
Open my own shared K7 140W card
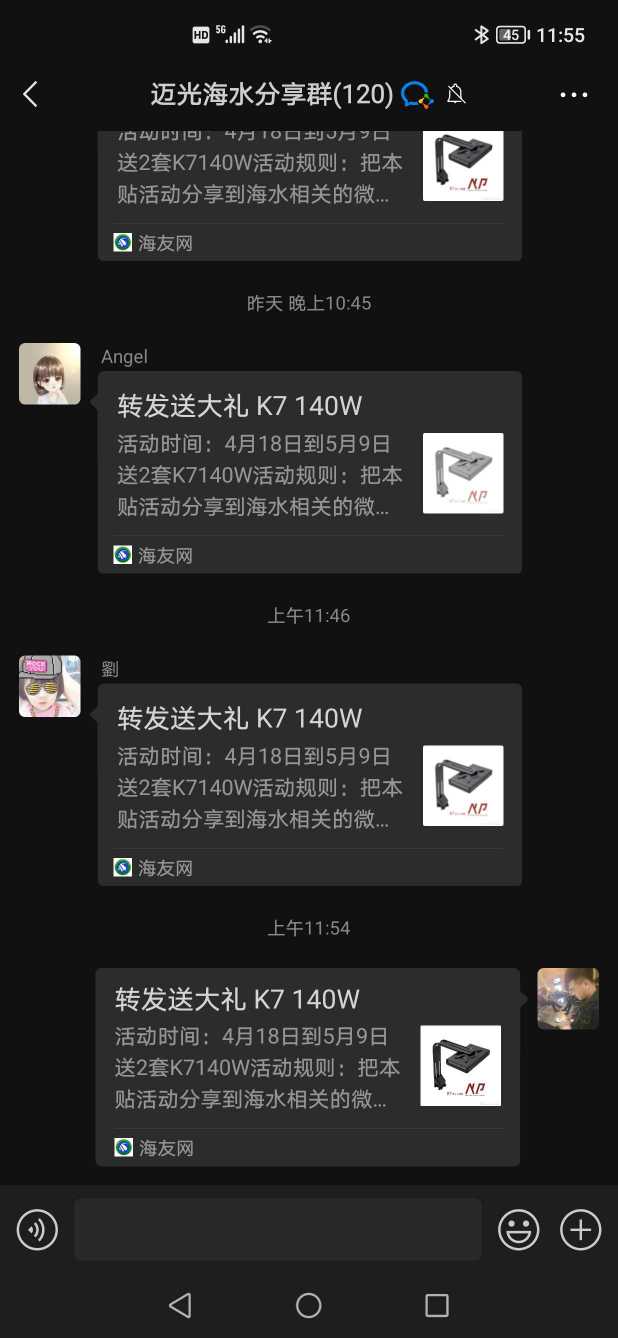pyautogui.click(x=307, y=1066)
